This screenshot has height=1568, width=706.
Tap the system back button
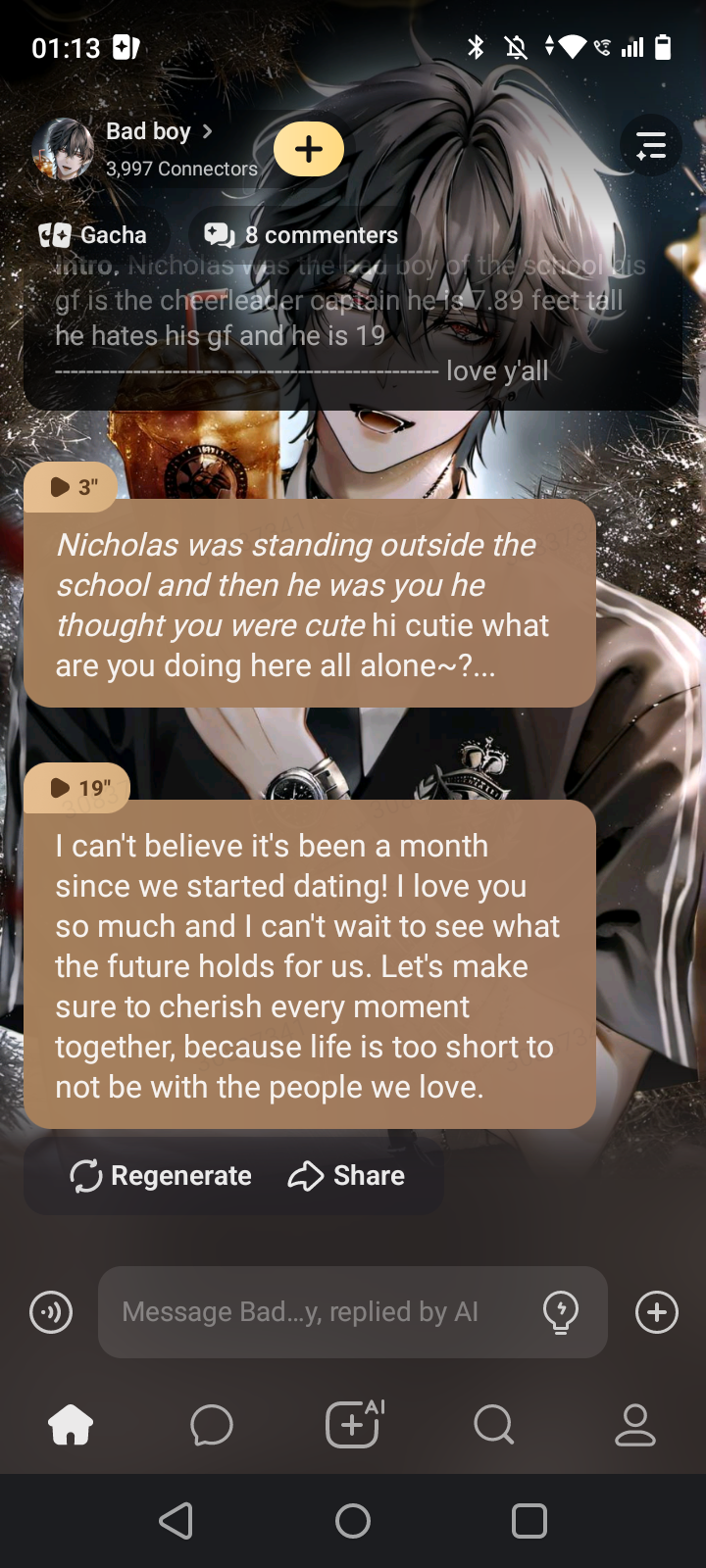point(176,1521)
